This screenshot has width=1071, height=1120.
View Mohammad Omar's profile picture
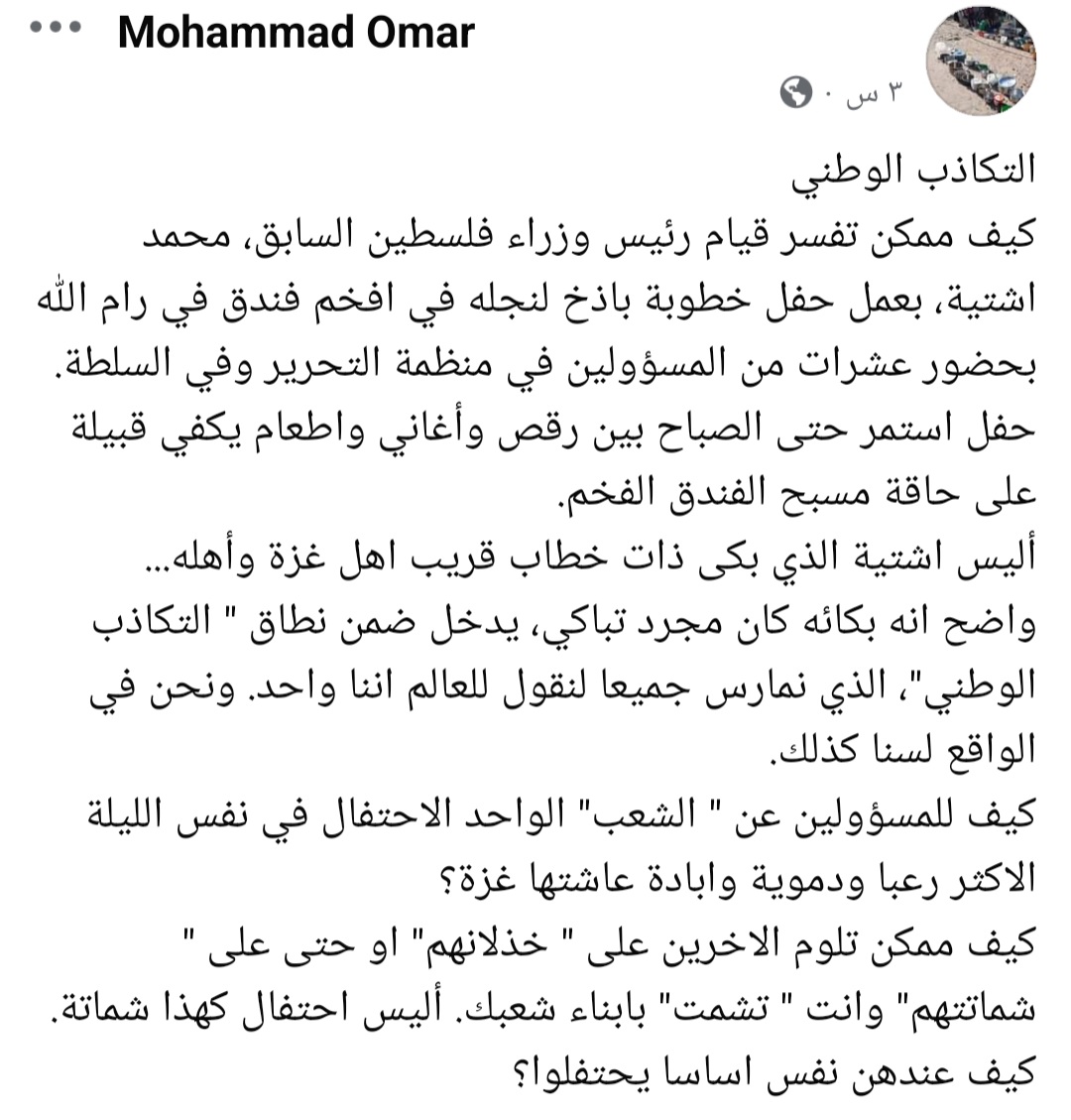pyautogui.click(x=980, y=61)
